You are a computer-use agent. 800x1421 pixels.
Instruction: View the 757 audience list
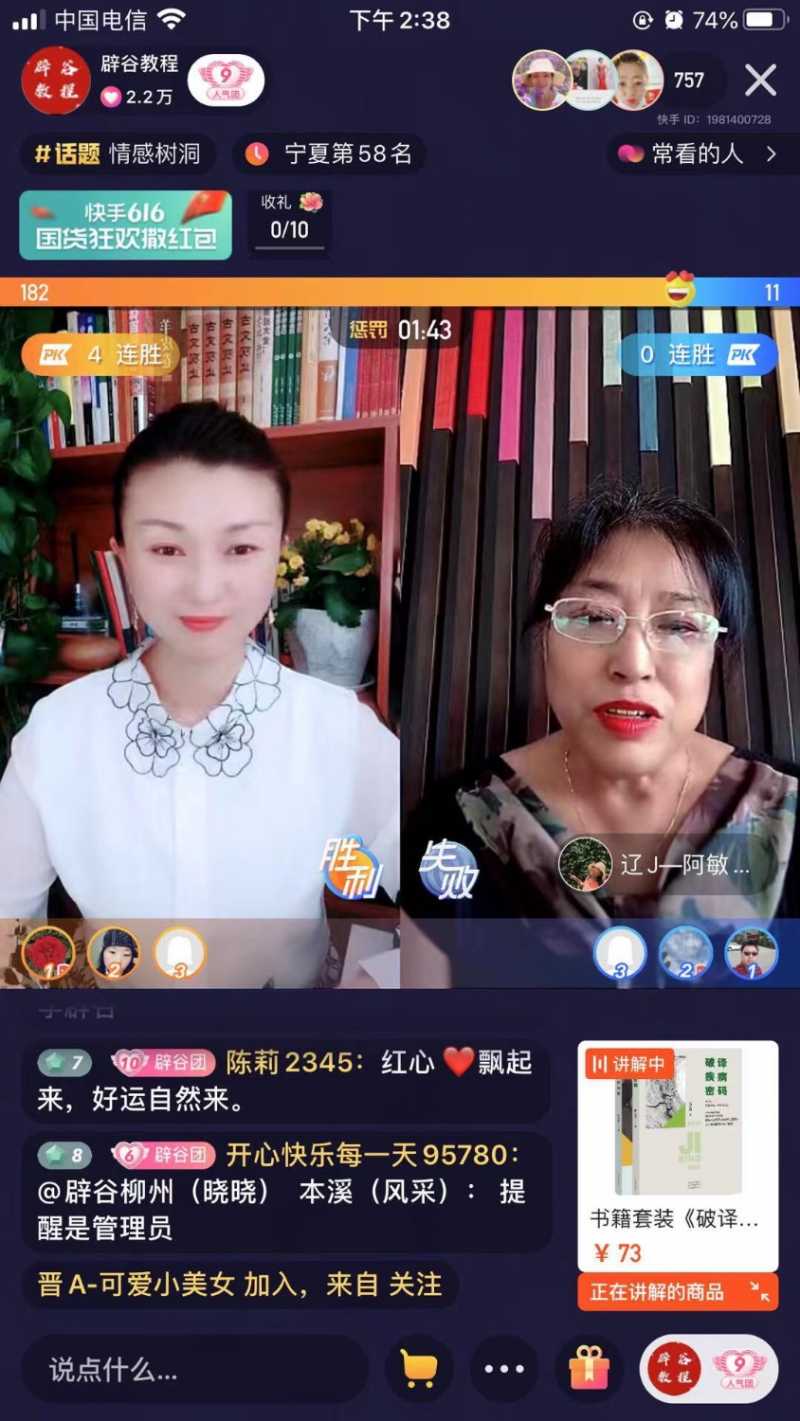pyautogui.click(x=689, y=81)
